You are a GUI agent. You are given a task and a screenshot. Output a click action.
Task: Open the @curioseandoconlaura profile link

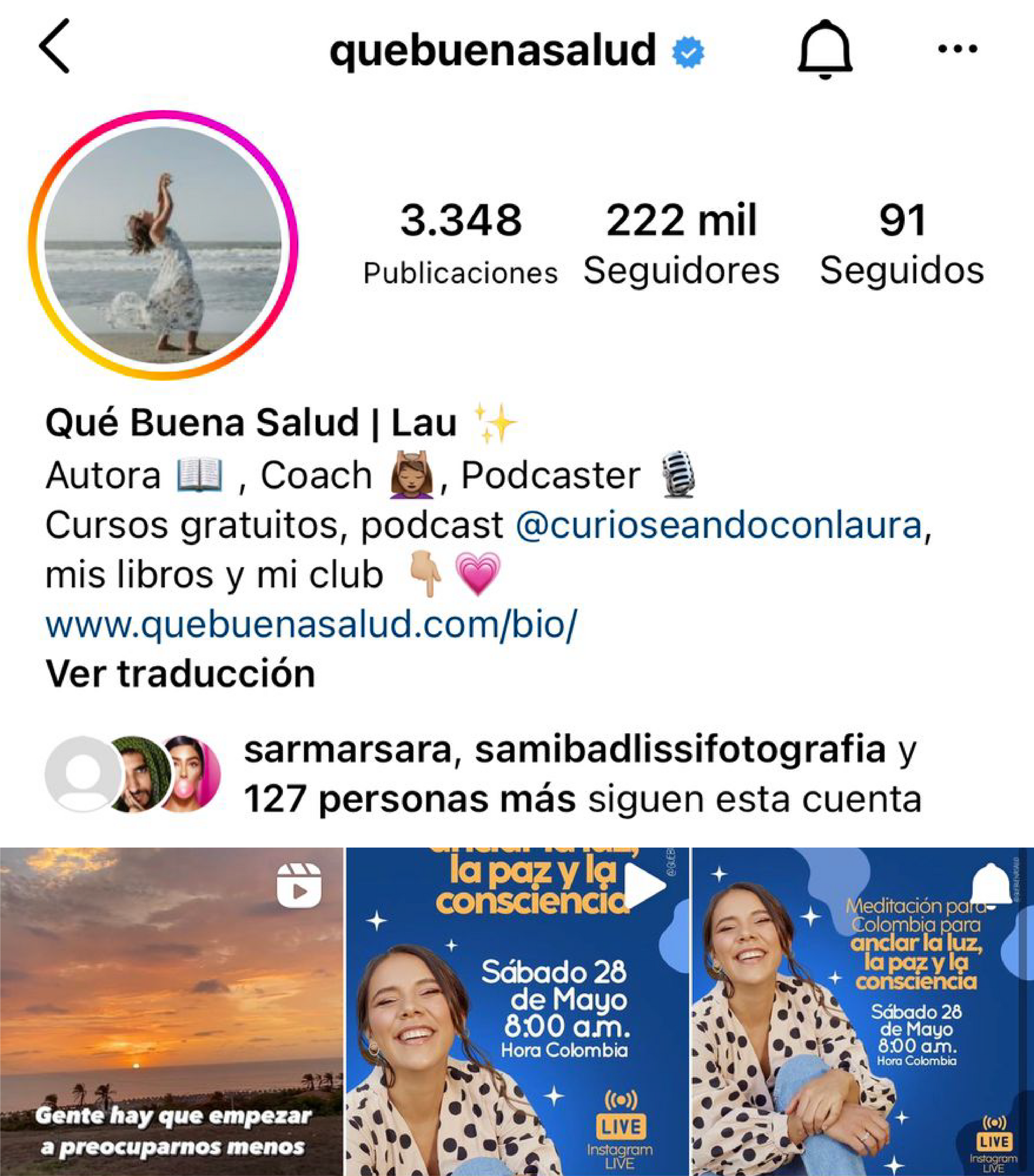[x=719, y=526]
